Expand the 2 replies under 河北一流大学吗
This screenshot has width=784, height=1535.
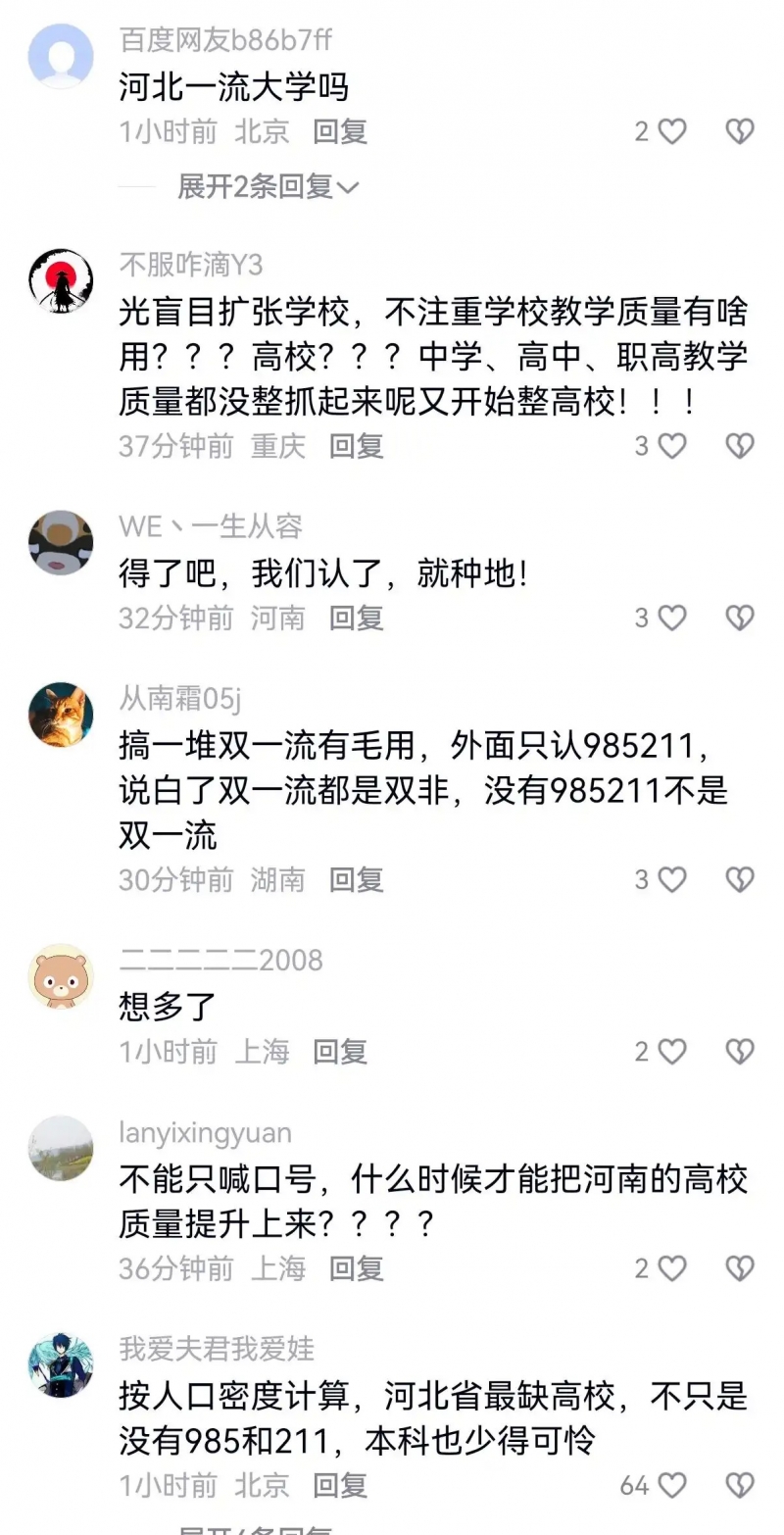[x=260, y=186]
